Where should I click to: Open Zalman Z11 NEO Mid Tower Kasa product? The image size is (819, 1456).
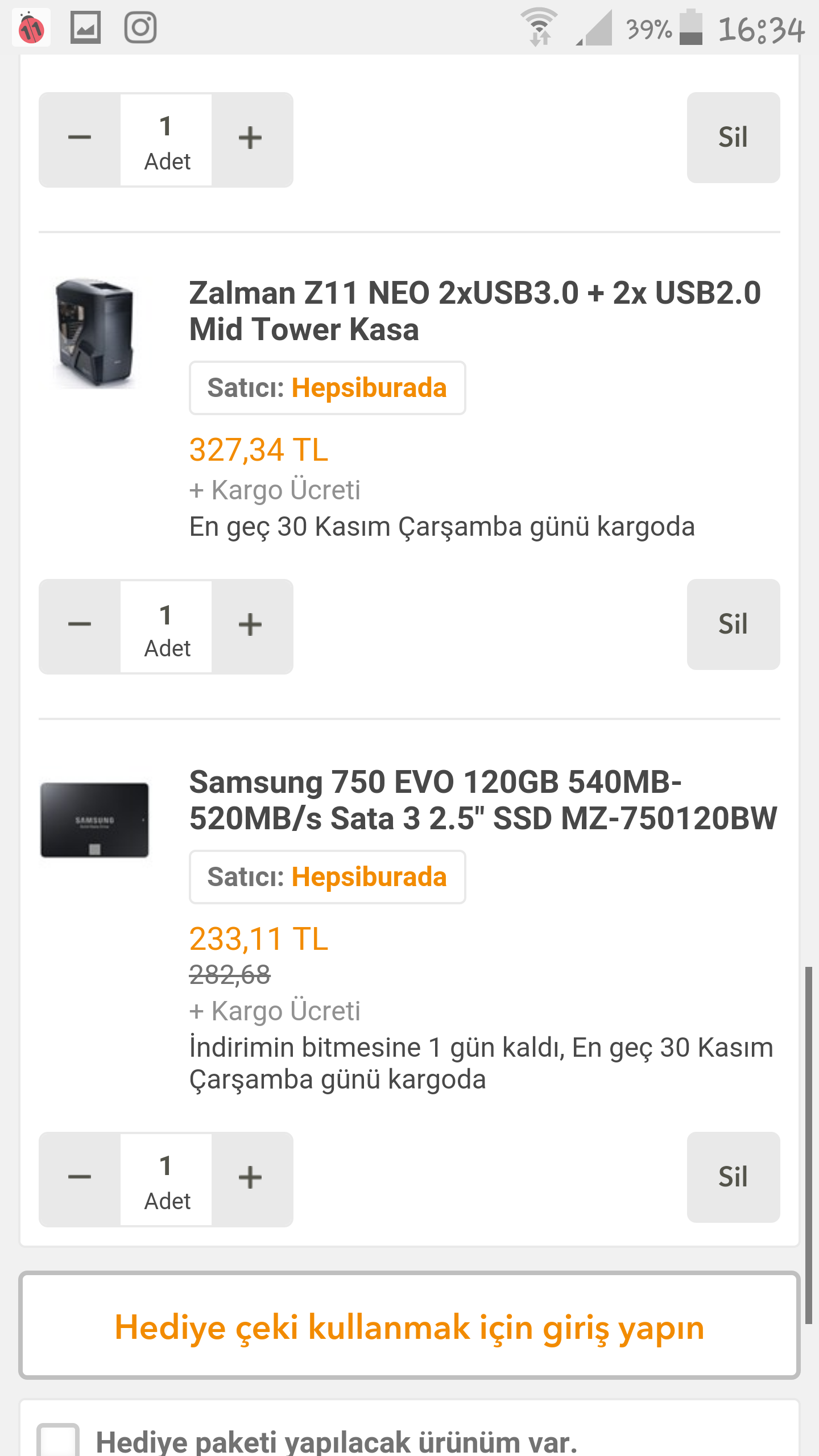click(x=474, y=311)
